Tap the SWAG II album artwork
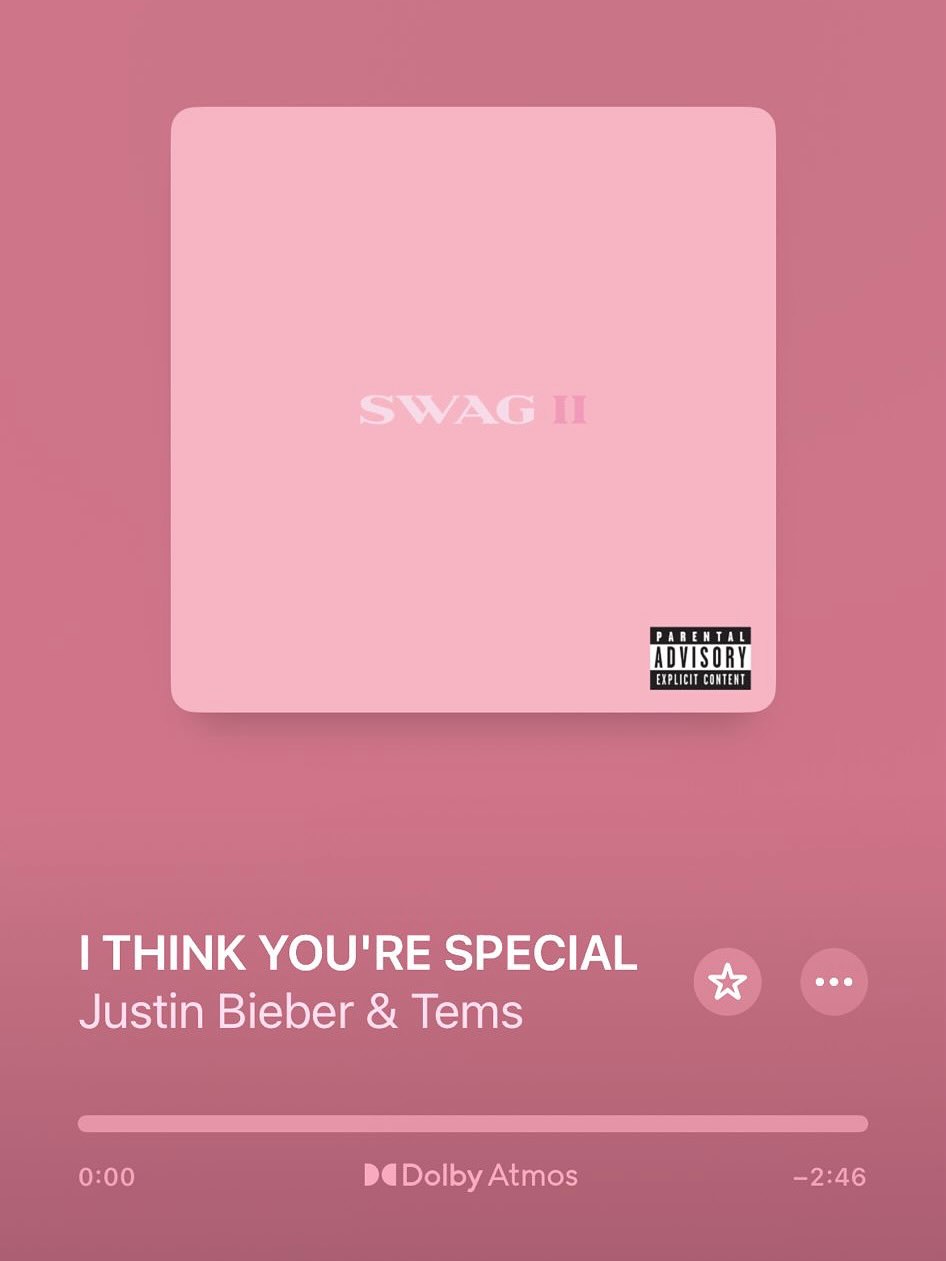The image size is (946, 1261). point(473,409)
